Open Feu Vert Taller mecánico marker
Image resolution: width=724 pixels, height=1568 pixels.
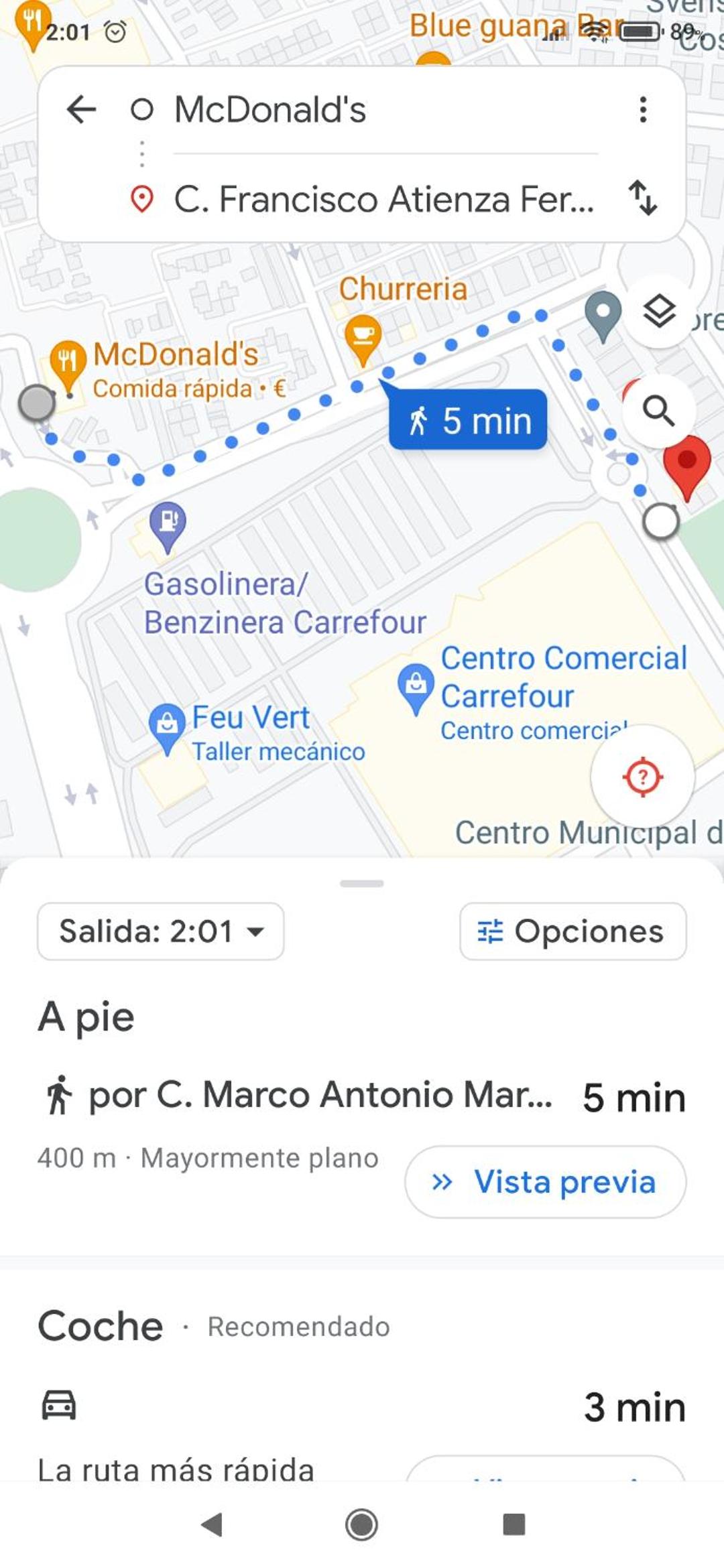coord(167,728)
